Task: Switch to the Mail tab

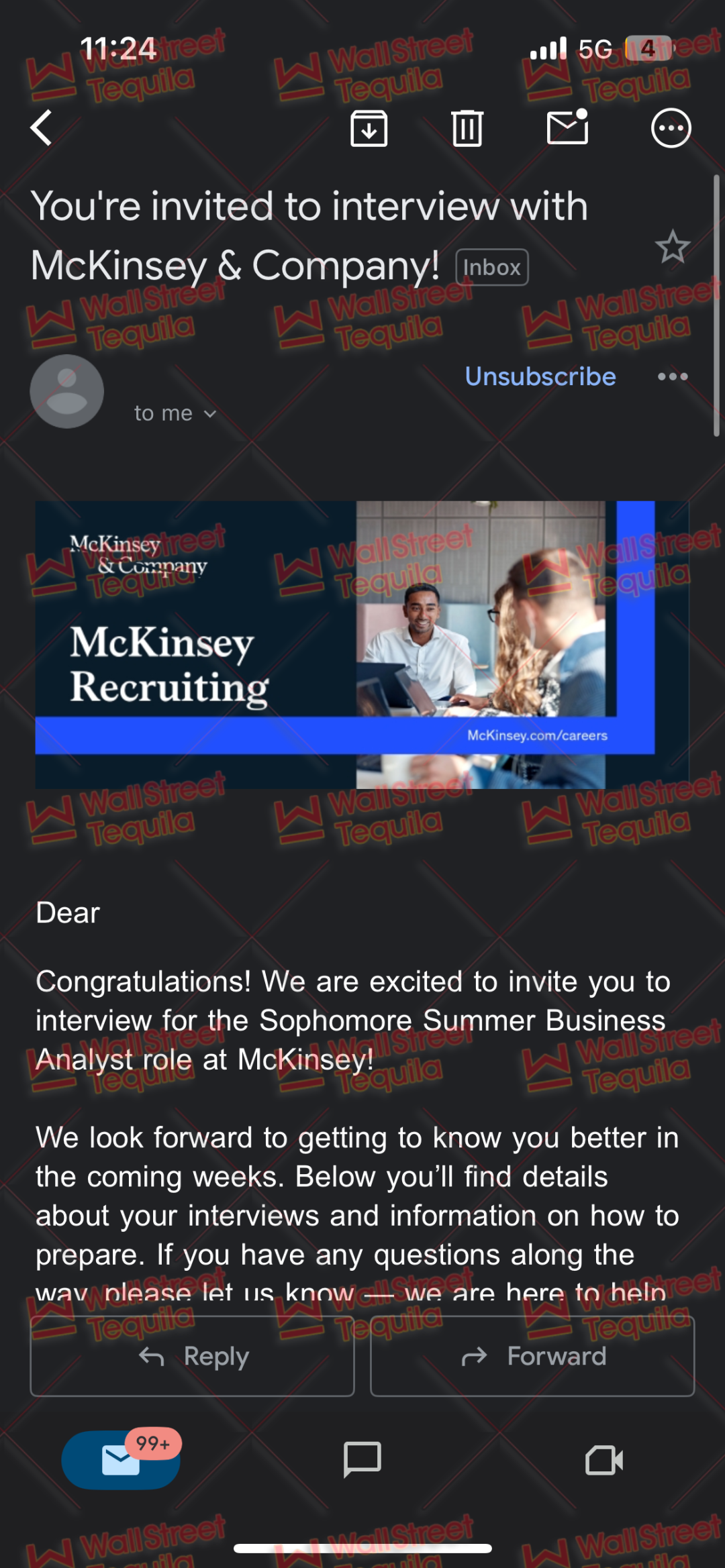Action: (121, 1459)
